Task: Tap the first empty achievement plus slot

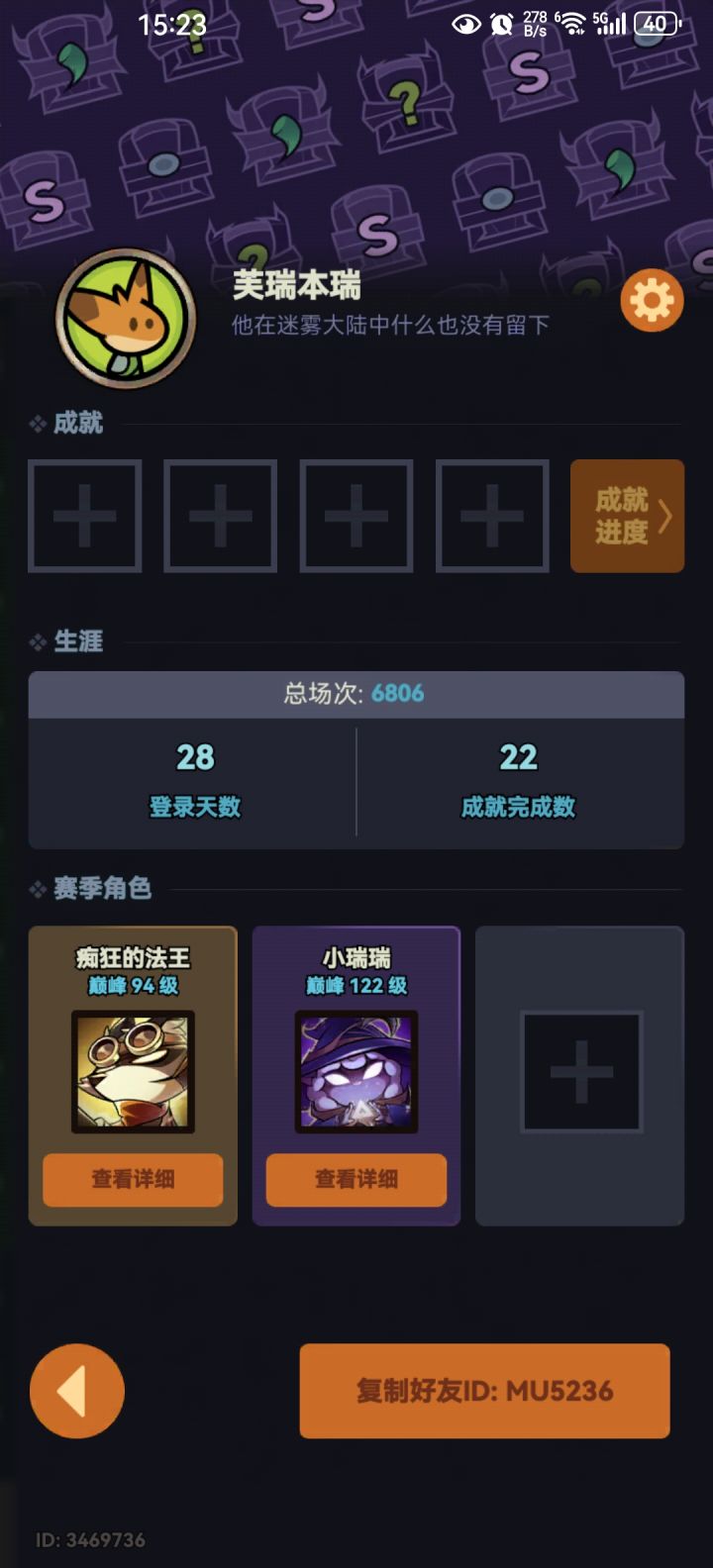Action: point(84,516)
